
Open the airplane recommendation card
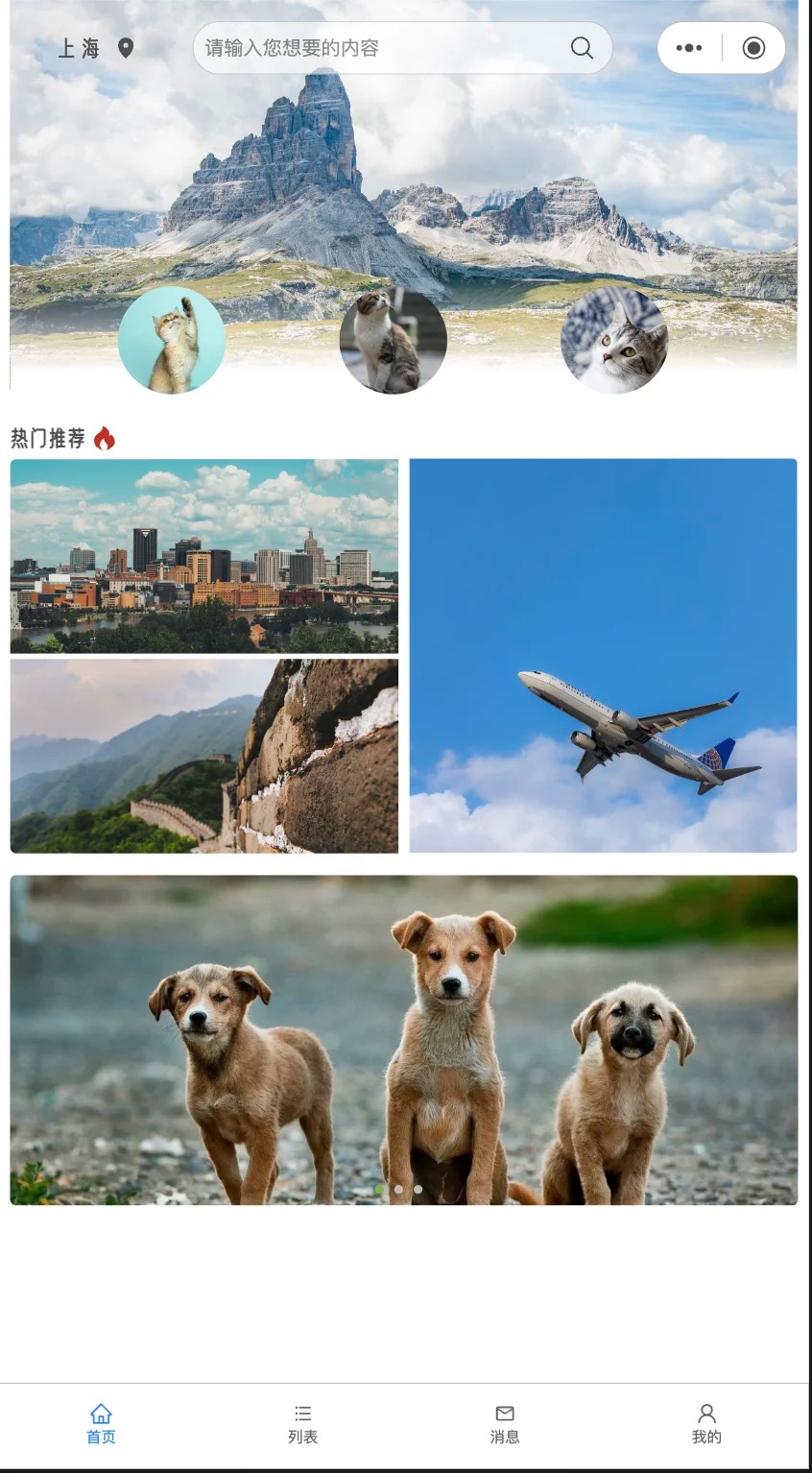pyautogui.click(x=603, y=656)
